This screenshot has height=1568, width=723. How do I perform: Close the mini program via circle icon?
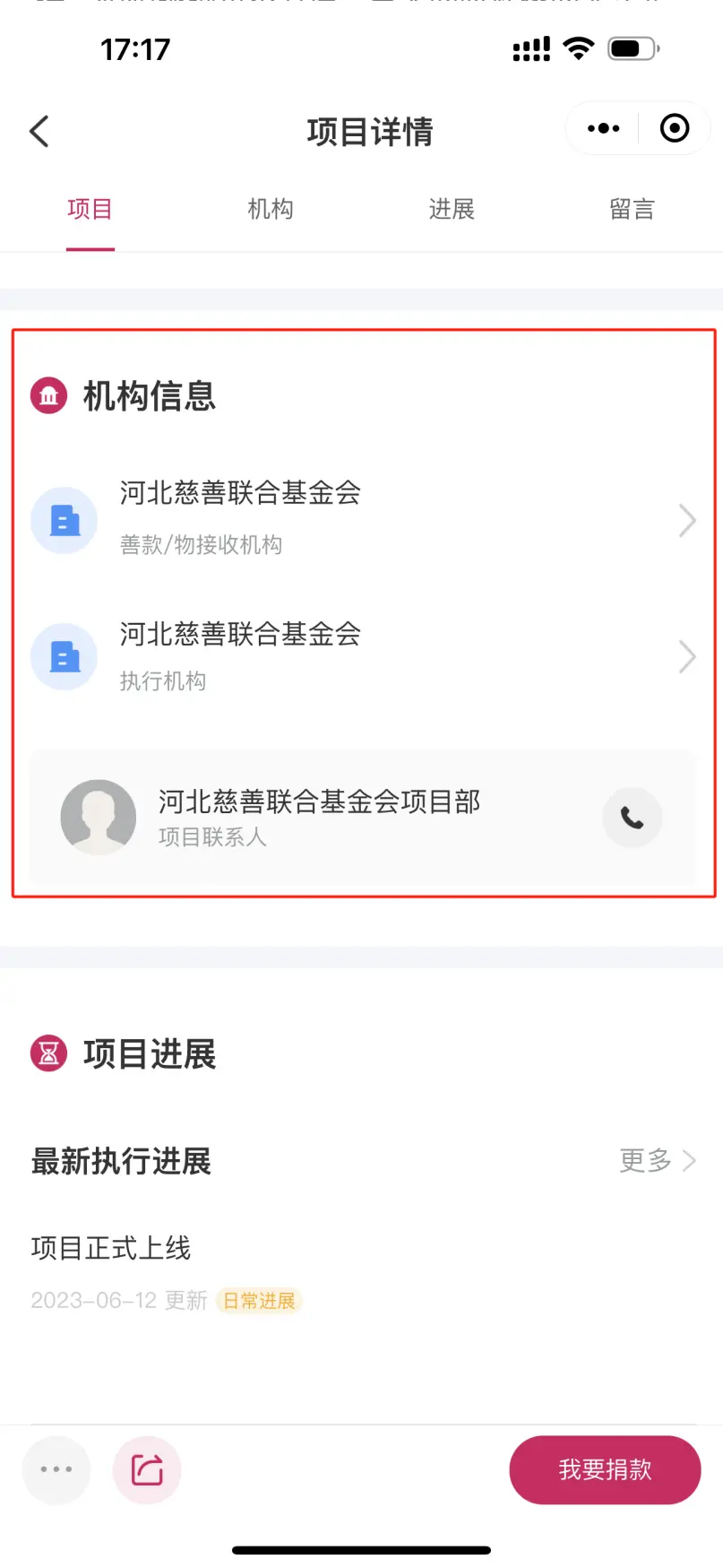tap(675, 129)
